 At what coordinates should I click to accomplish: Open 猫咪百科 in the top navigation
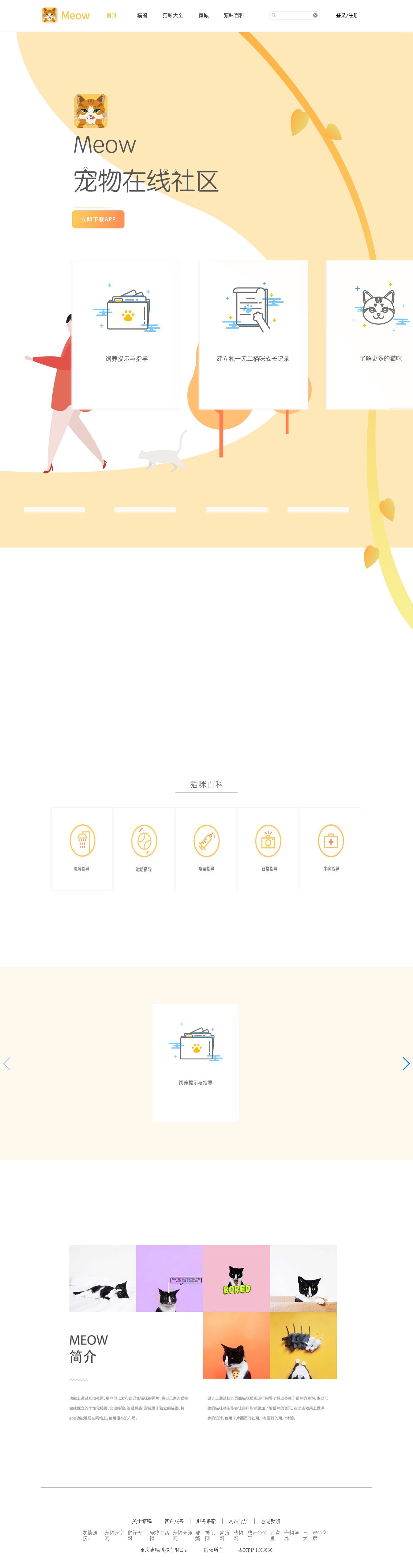pyautogui.click(x=234, y=15)
